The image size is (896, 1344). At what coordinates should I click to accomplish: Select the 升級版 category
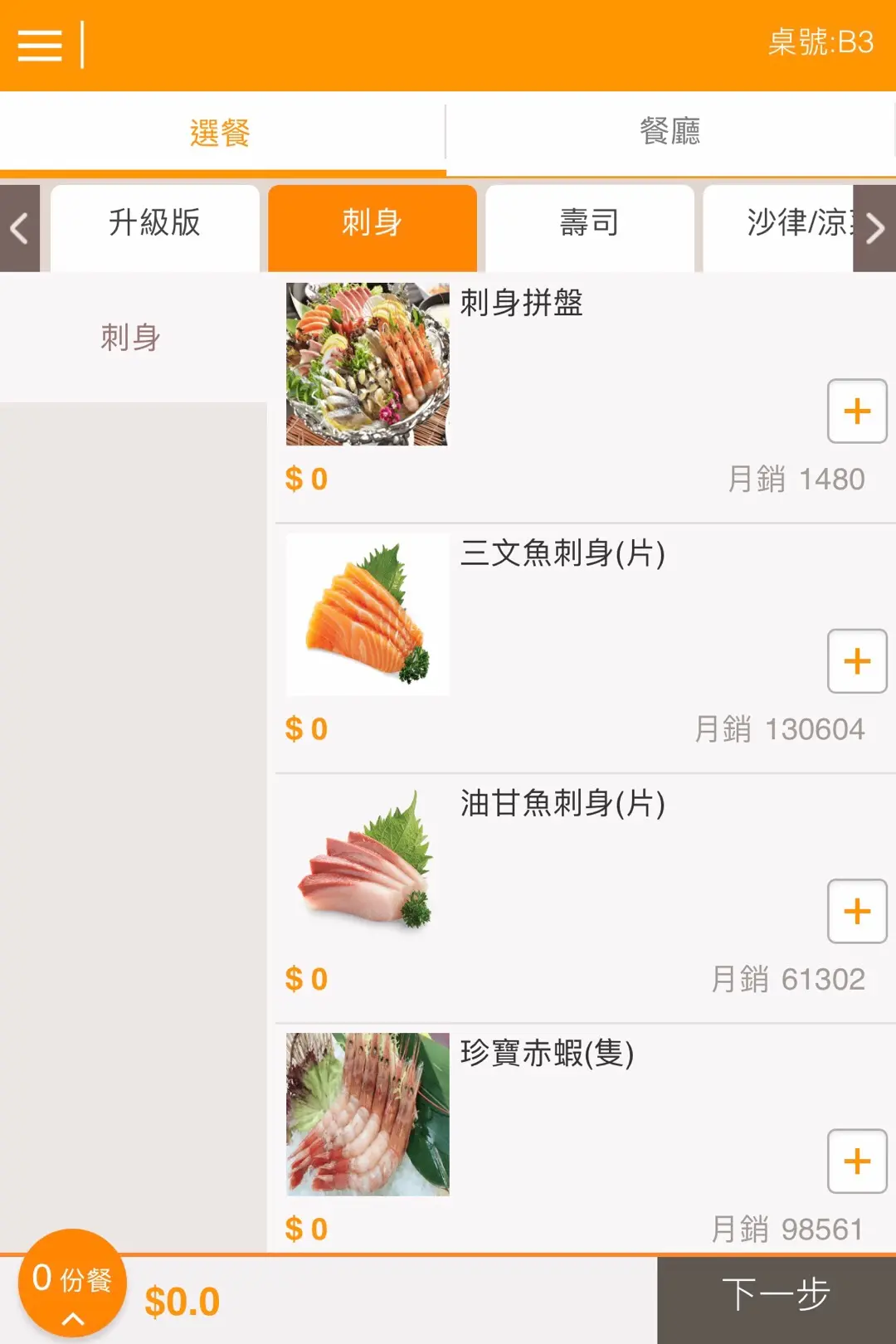point(155,224)
